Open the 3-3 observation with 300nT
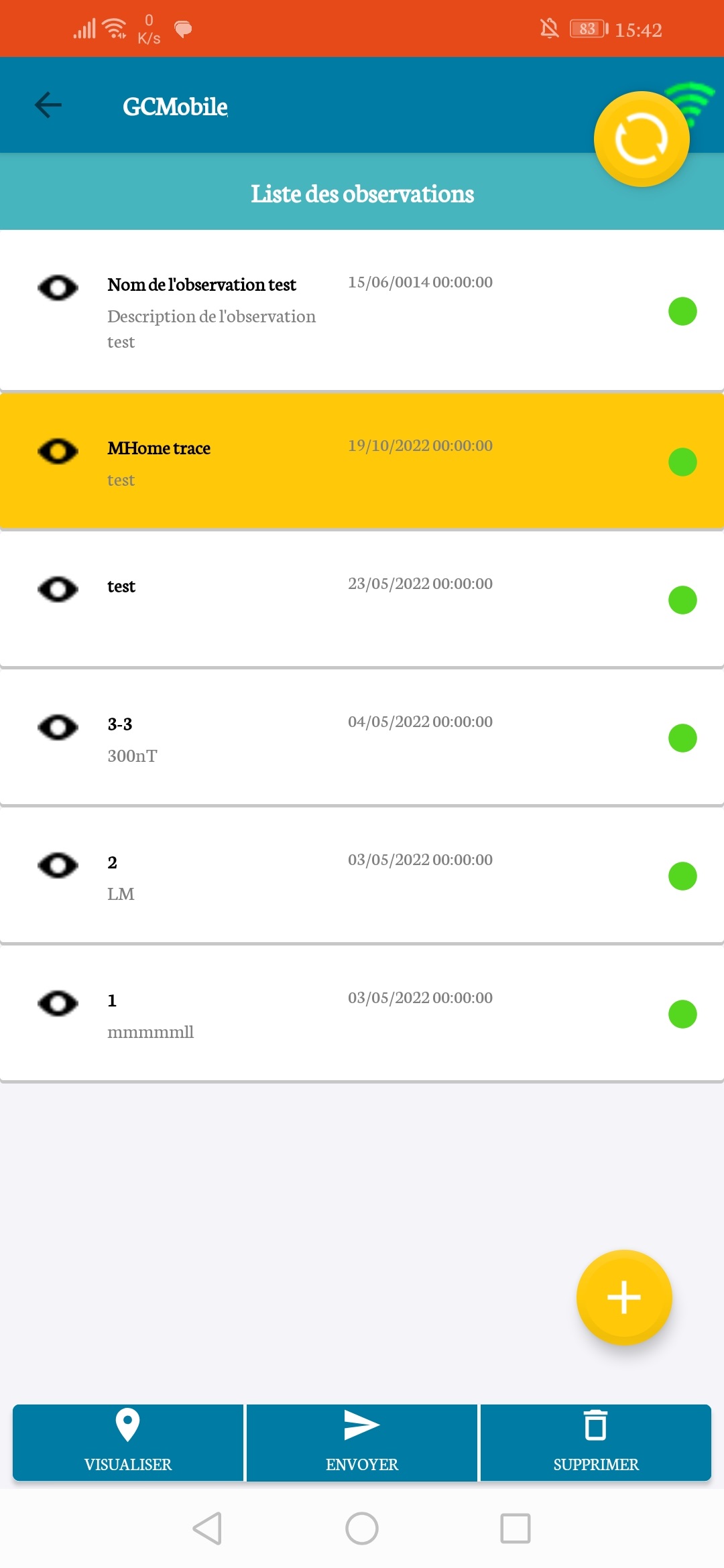 (362, 738)
